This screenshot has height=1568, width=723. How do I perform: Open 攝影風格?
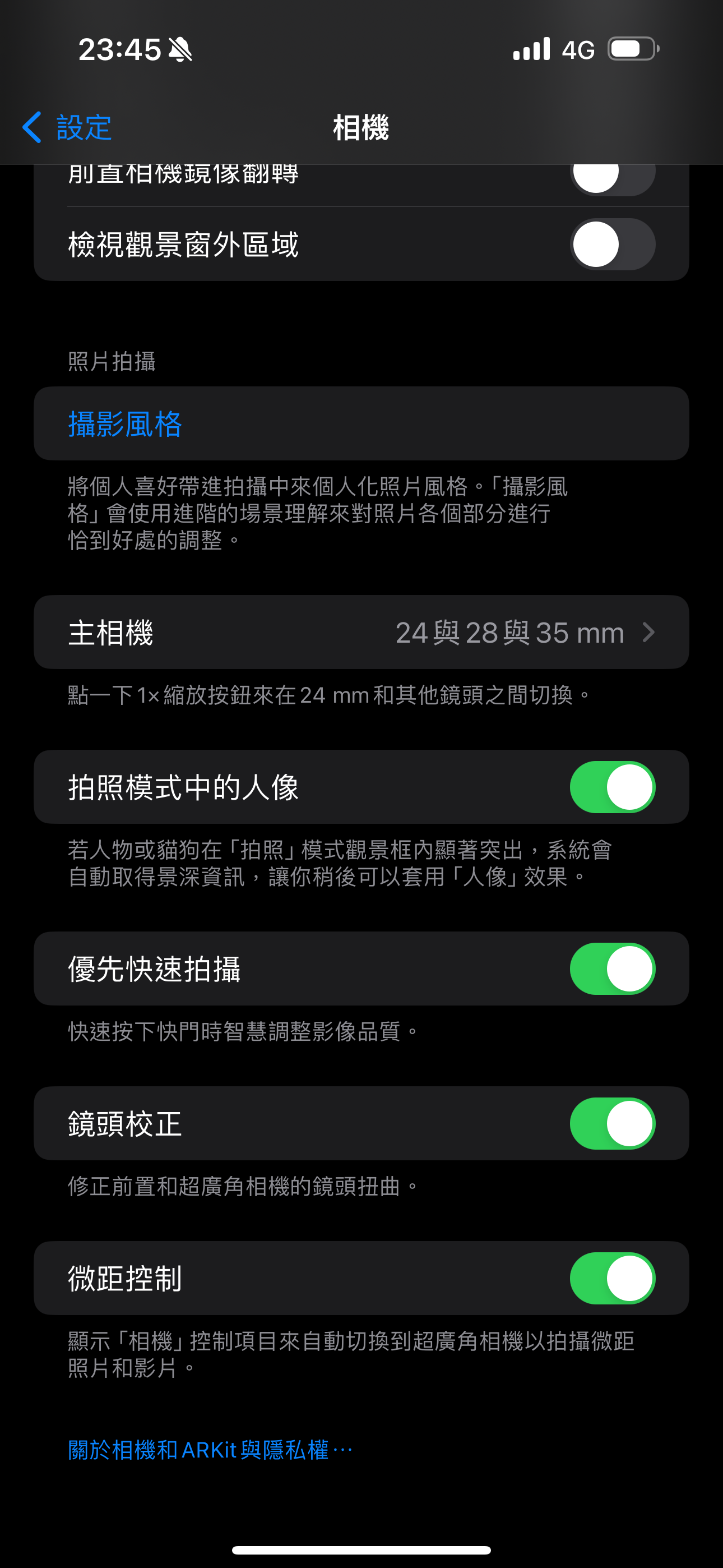(x=361, y=423)
